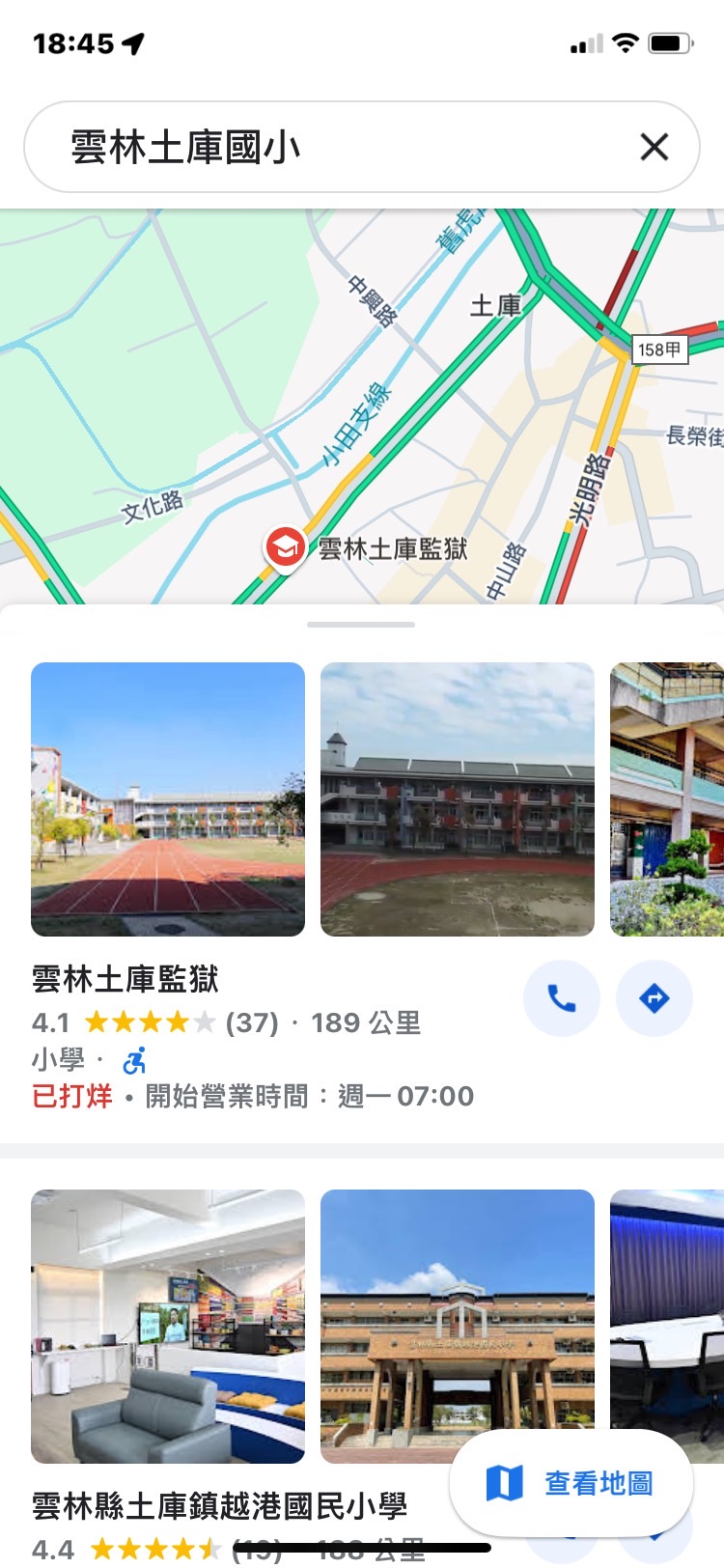This screenshot has height=1568, width=724.
Task: Call 雲林土庫監獄
Action: pyautogui.click(x=561, y=997)
